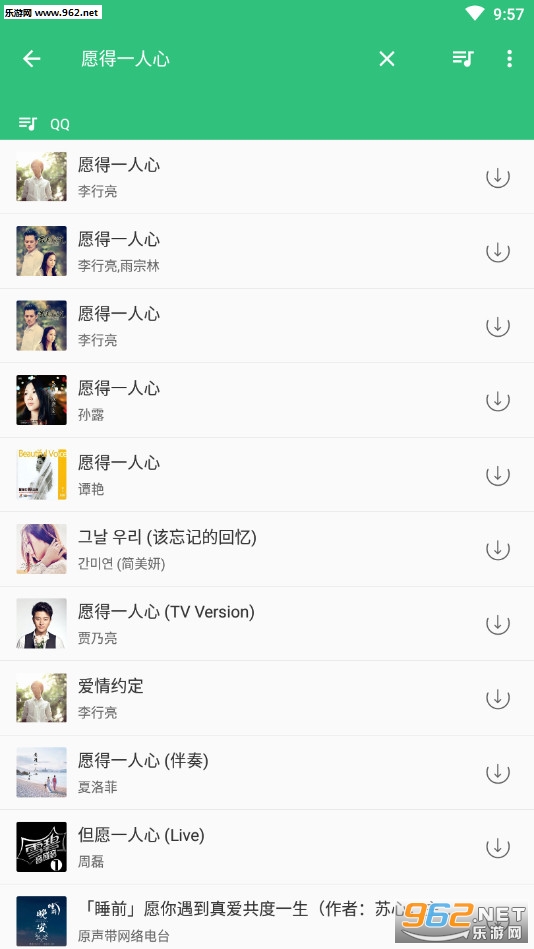Download 愿得一人心 (TV Version)
Screen dimensions: 534x949
click(x=498, y=623)
